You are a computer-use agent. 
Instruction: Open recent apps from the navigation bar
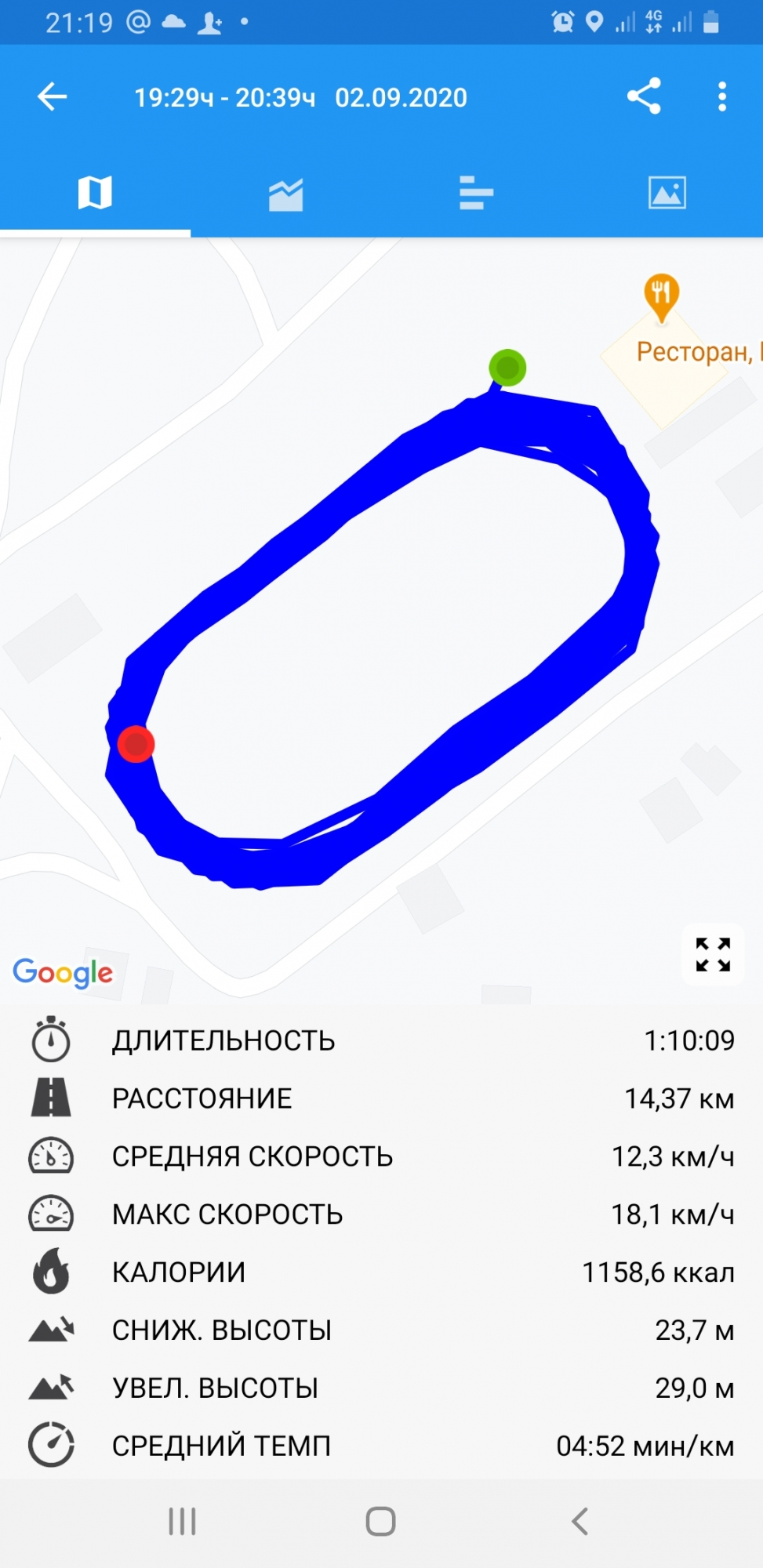coord(182,1522)
